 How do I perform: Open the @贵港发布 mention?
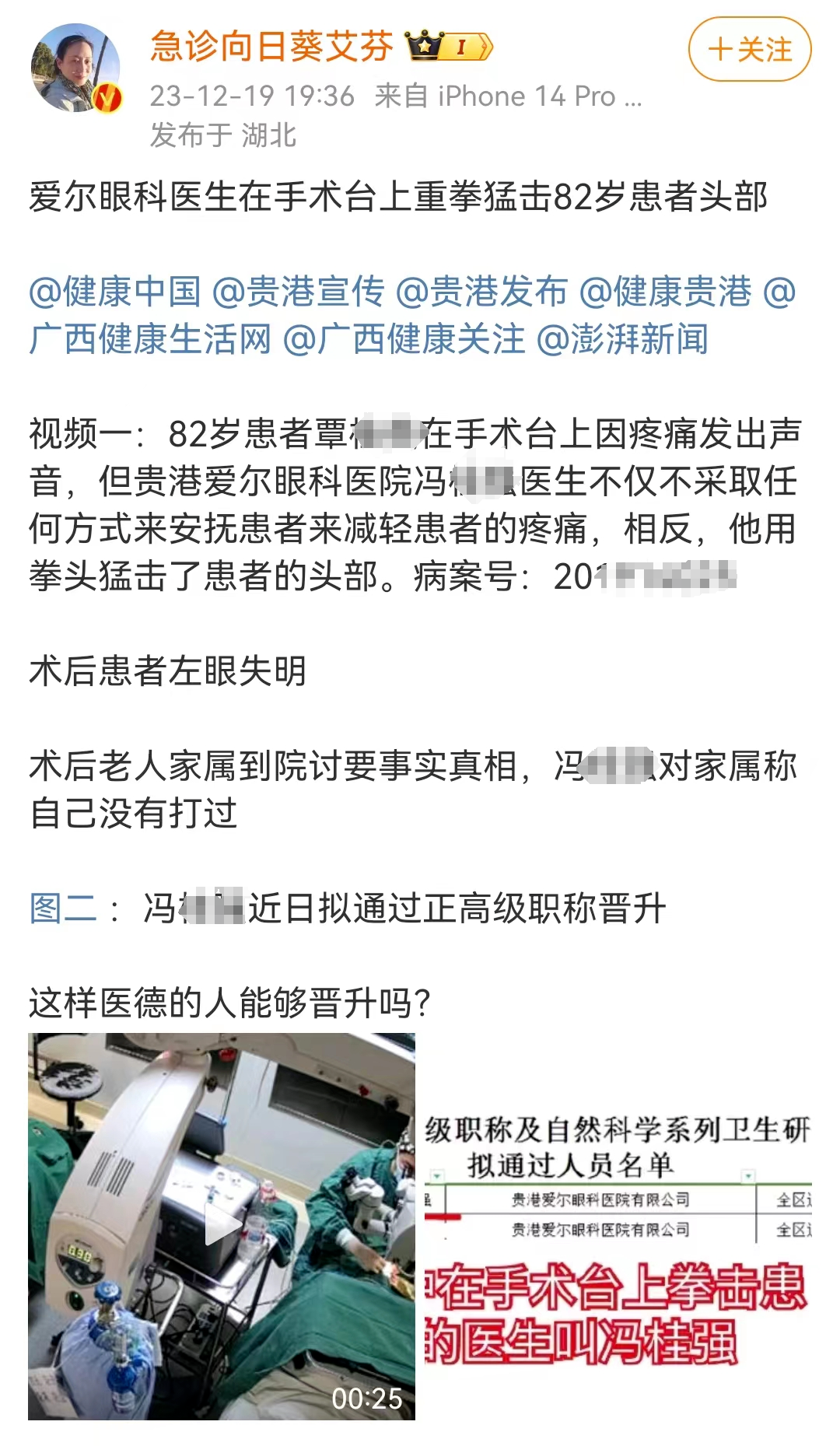point(482,292)
